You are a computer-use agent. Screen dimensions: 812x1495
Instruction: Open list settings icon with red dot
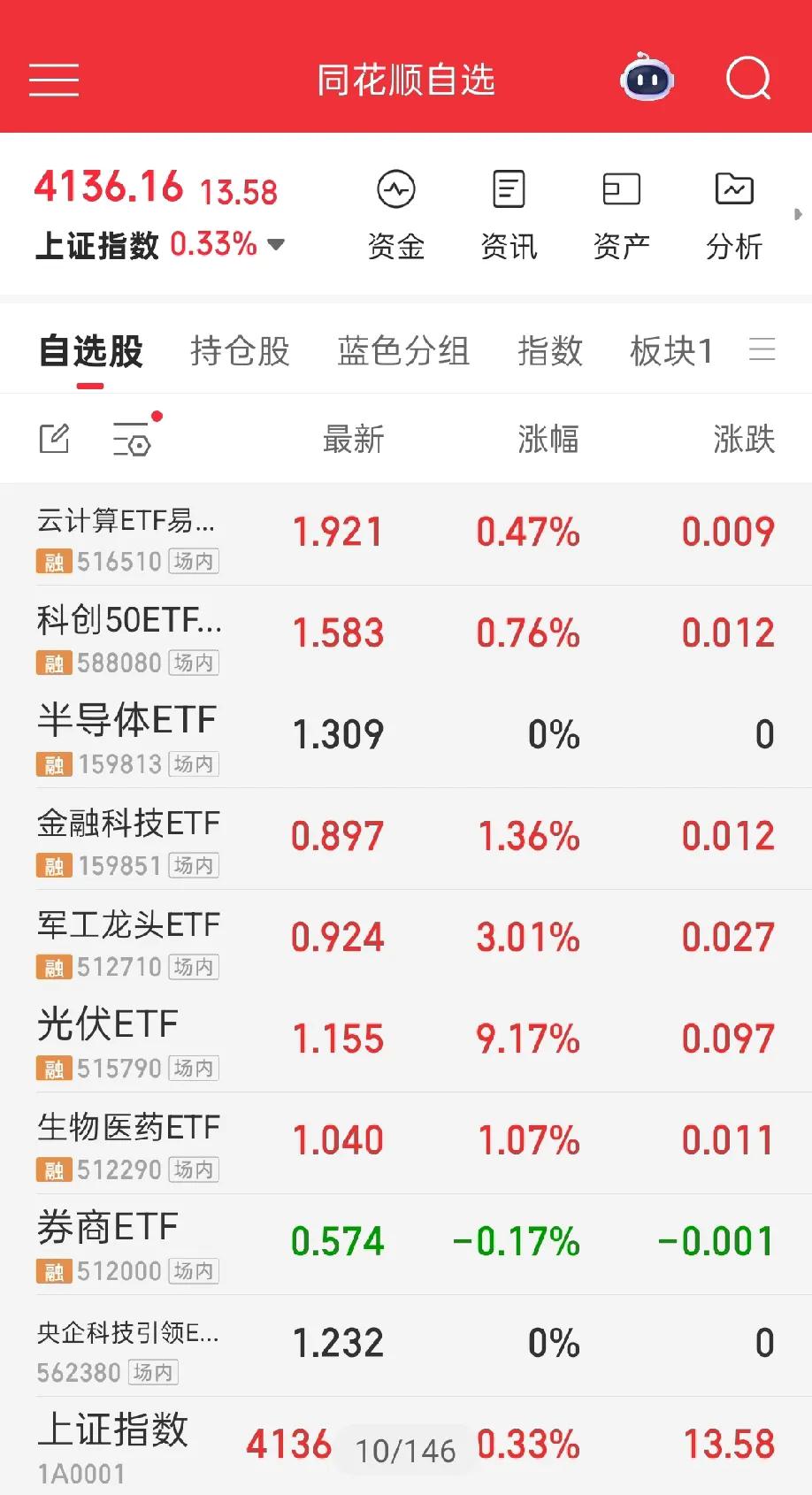point(134,436)
